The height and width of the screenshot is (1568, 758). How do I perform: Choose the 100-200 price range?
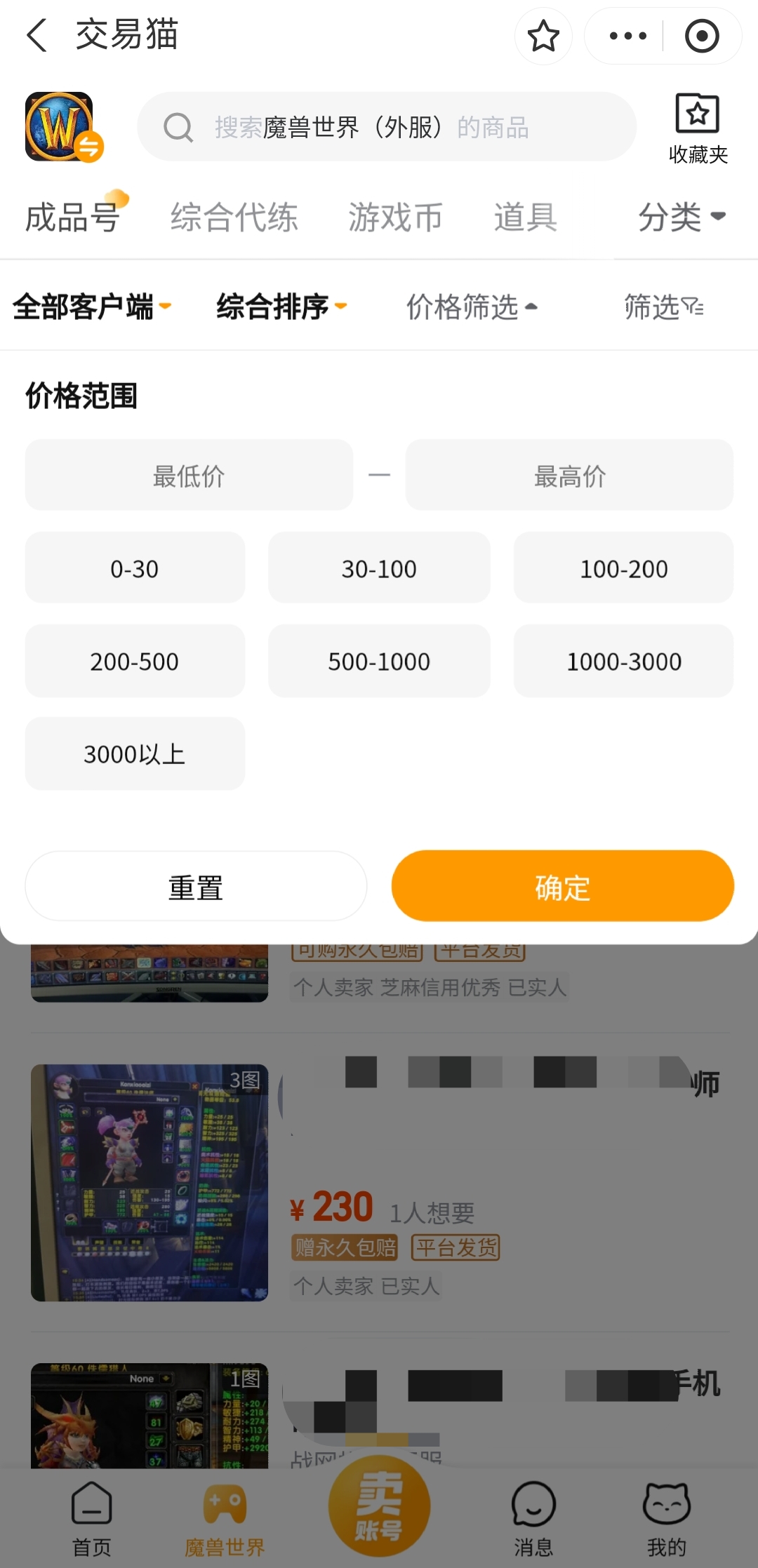tap(623, 568)
